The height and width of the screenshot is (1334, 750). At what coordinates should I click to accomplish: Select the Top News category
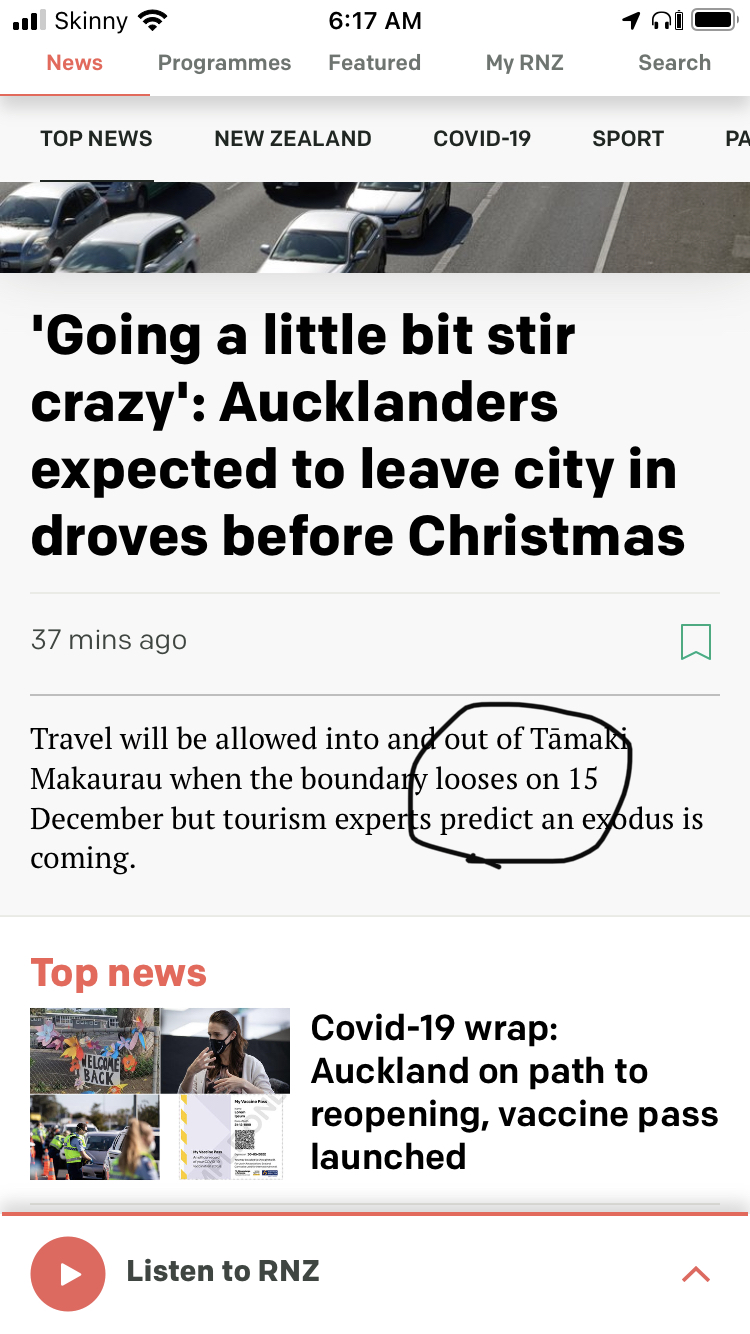96,139
